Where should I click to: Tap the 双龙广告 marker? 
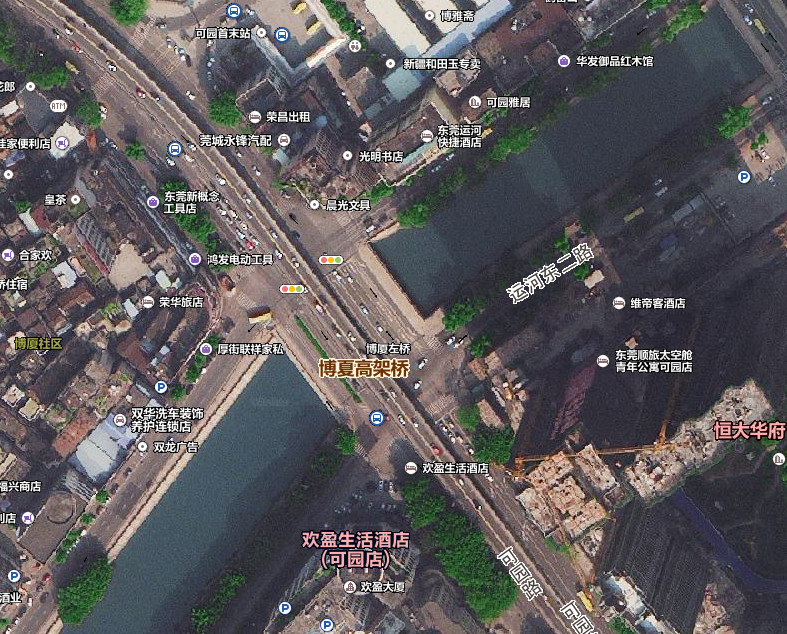click(x=142, y=447)
